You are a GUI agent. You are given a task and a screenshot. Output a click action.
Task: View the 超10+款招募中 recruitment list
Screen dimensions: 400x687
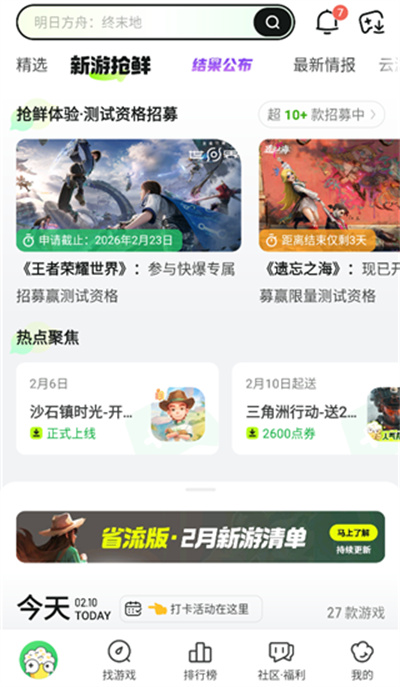tap(322, 115)
